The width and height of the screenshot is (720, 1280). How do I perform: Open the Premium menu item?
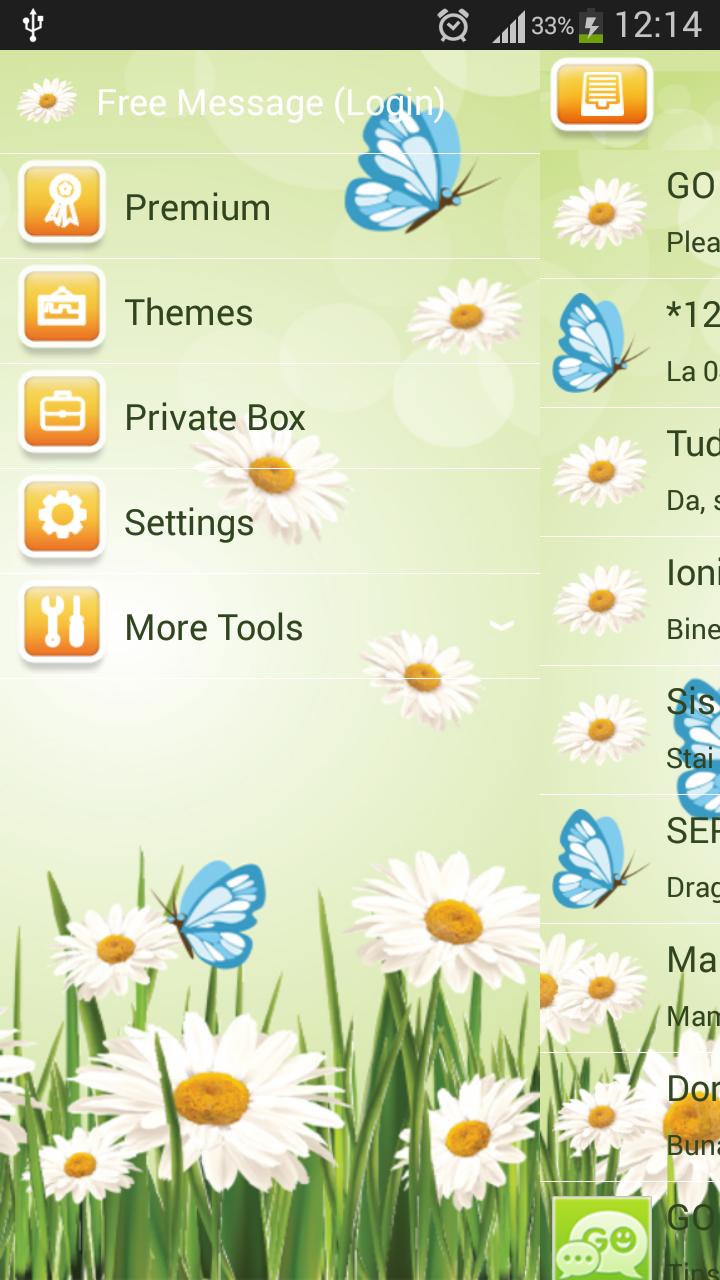[x=197, y=207]
